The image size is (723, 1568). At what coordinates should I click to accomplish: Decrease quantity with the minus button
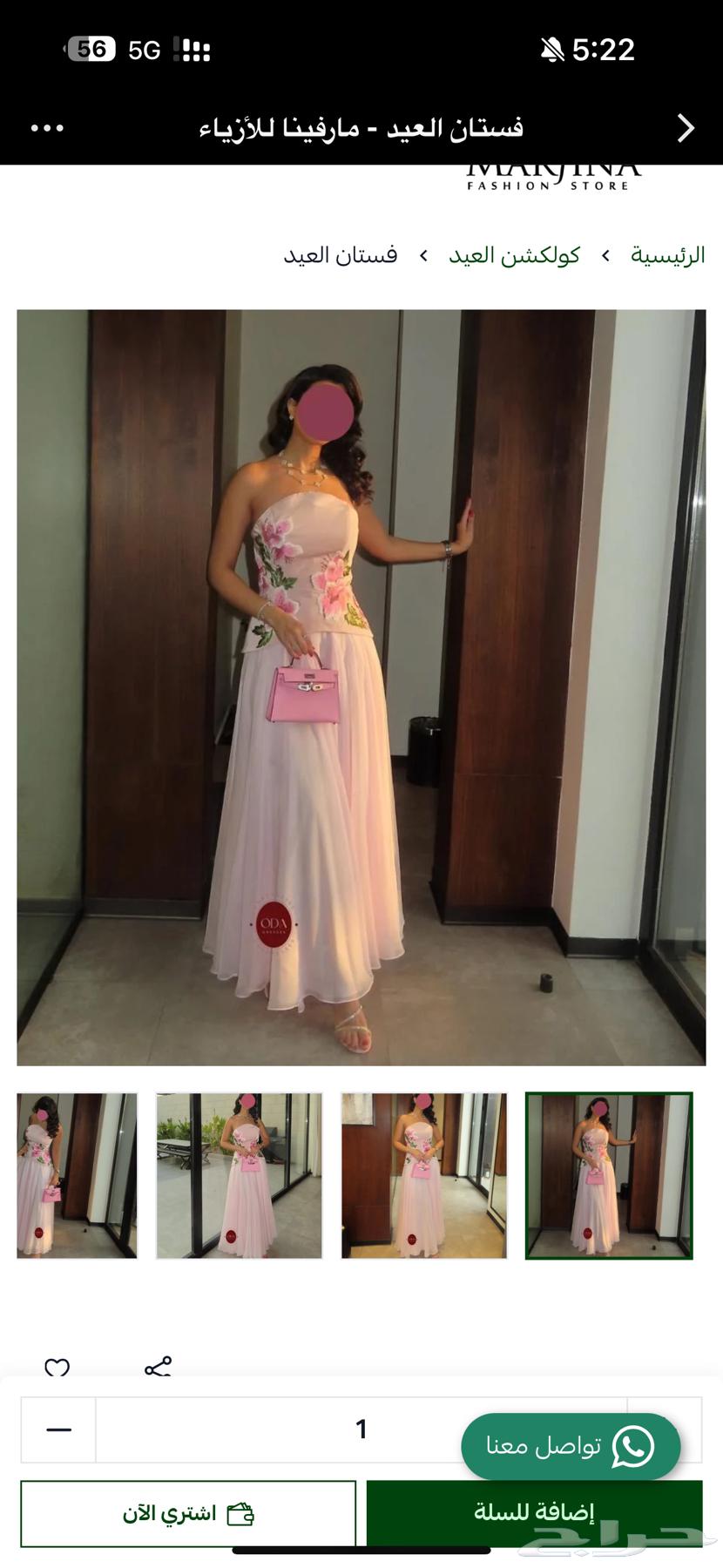[58, 1429]
